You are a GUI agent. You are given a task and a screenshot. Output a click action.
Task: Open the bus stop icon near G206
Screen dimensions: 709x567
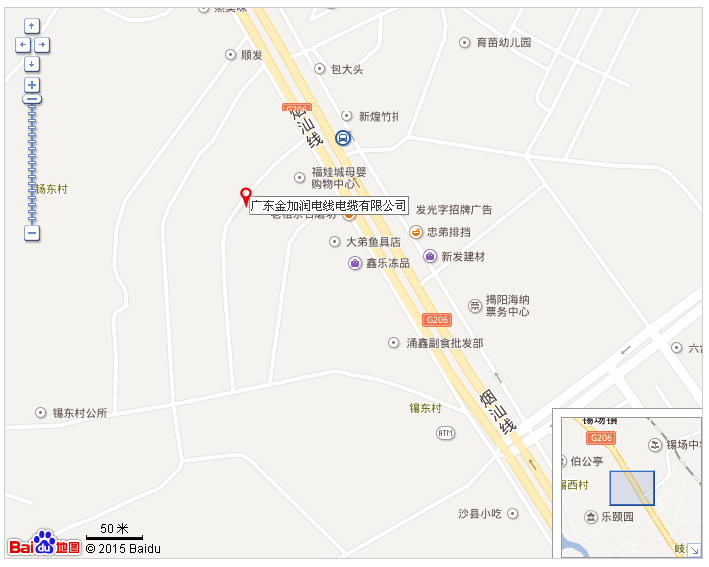343,138
